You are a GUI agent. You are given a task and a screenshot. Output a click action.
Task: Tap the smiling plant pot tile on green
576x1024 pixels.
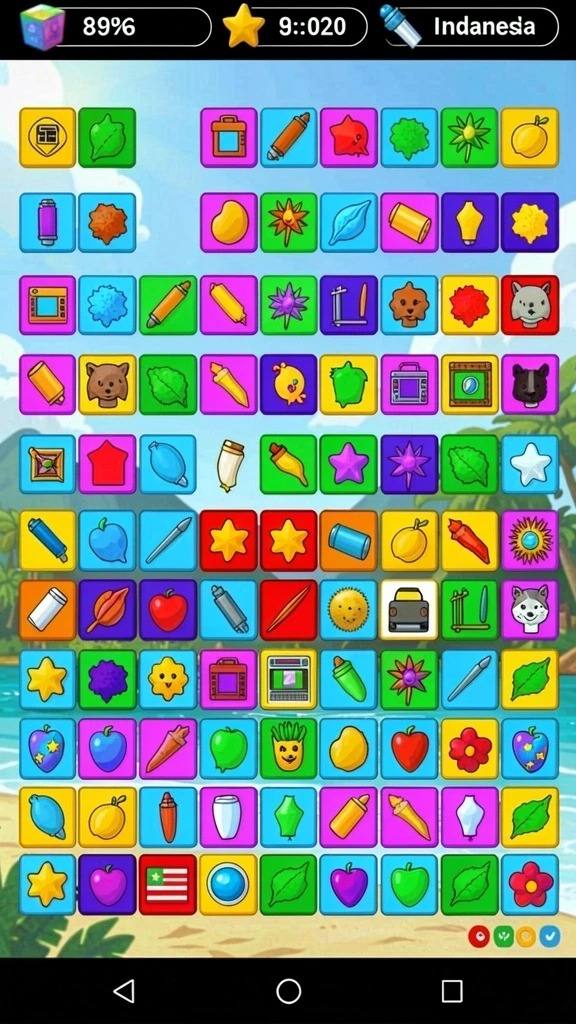289,749
